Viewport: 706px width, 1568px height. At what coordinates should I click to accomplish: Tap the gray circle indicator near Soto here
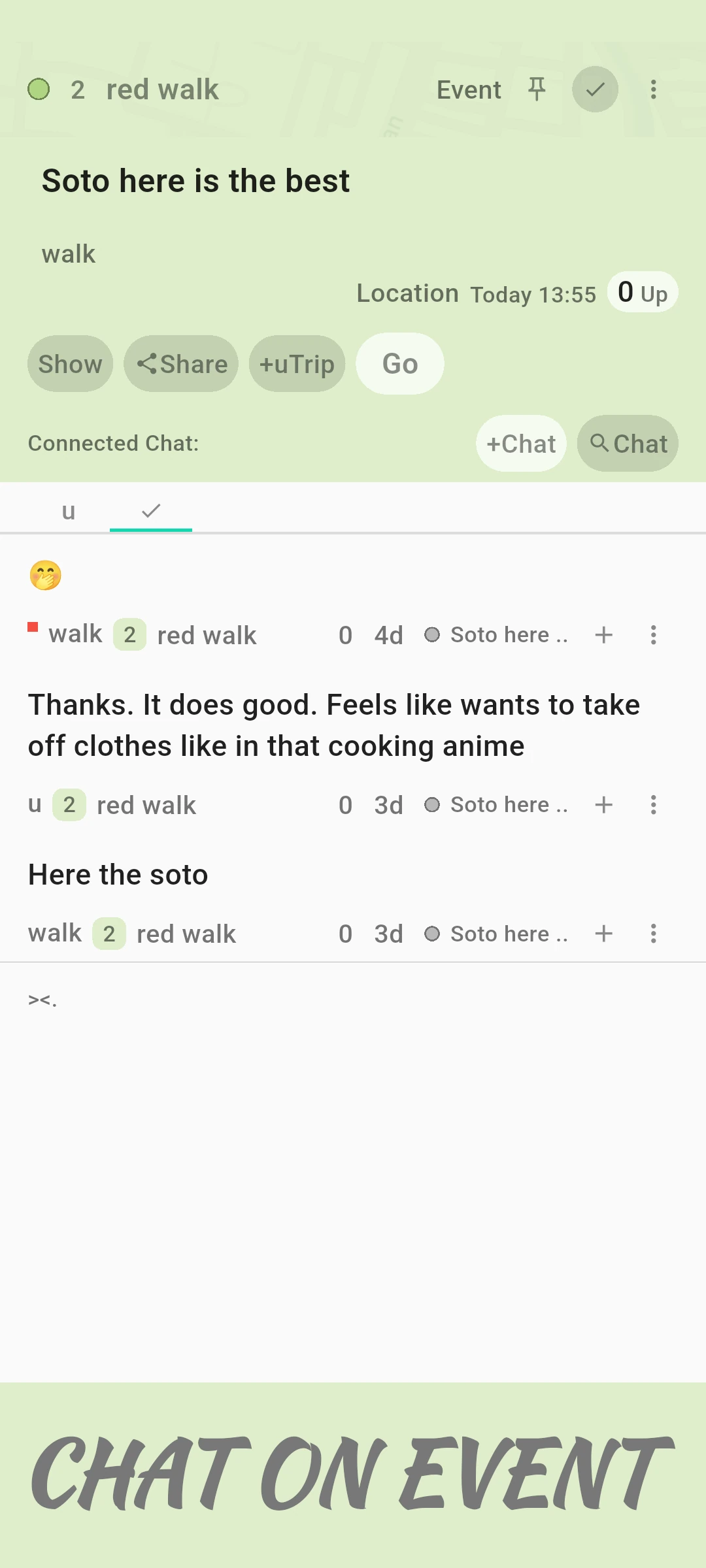click(x=431, y=634)
